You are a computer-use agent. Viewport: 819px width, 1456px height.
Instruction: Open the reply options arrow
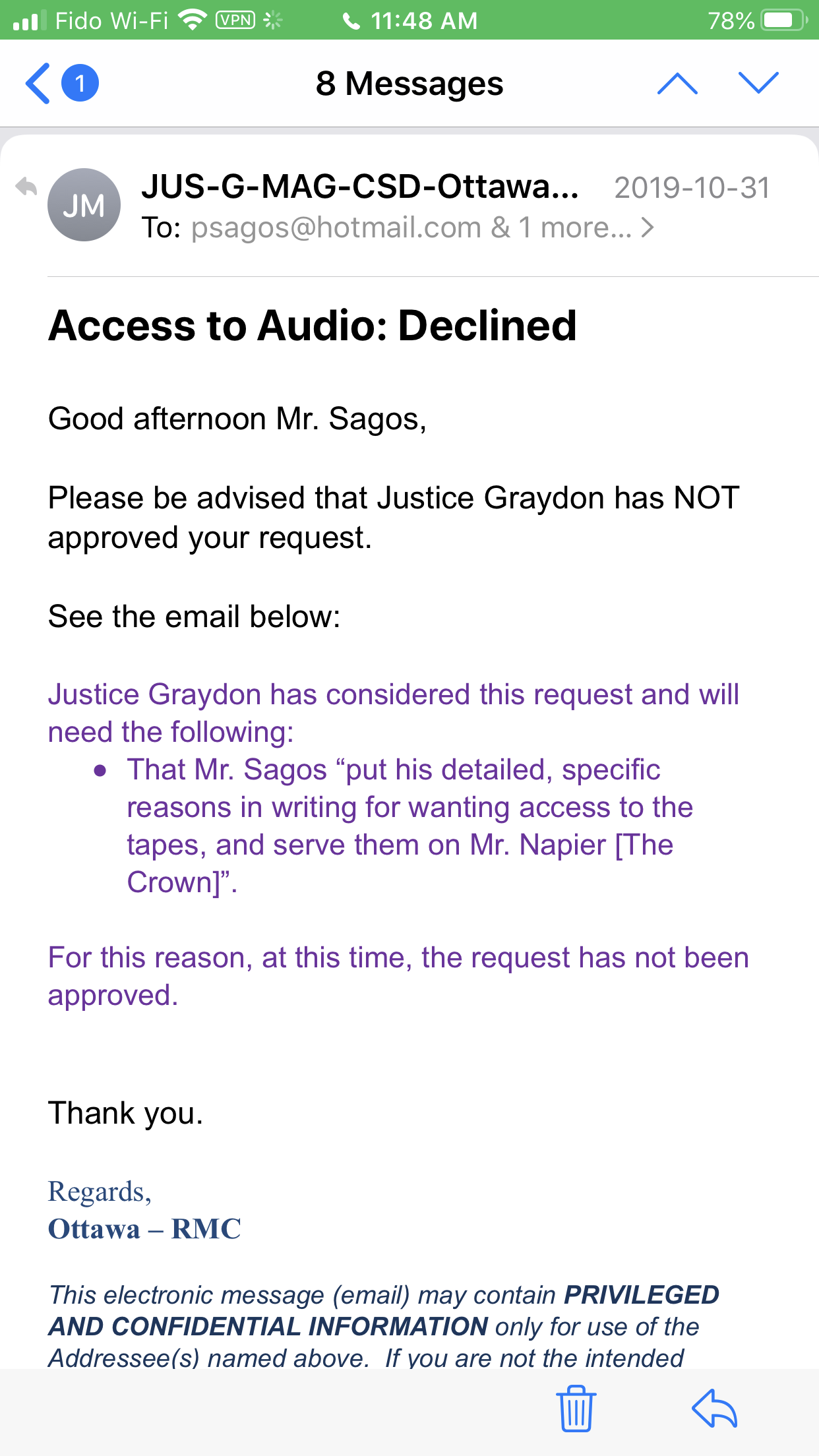click(x=714, y=1408)
